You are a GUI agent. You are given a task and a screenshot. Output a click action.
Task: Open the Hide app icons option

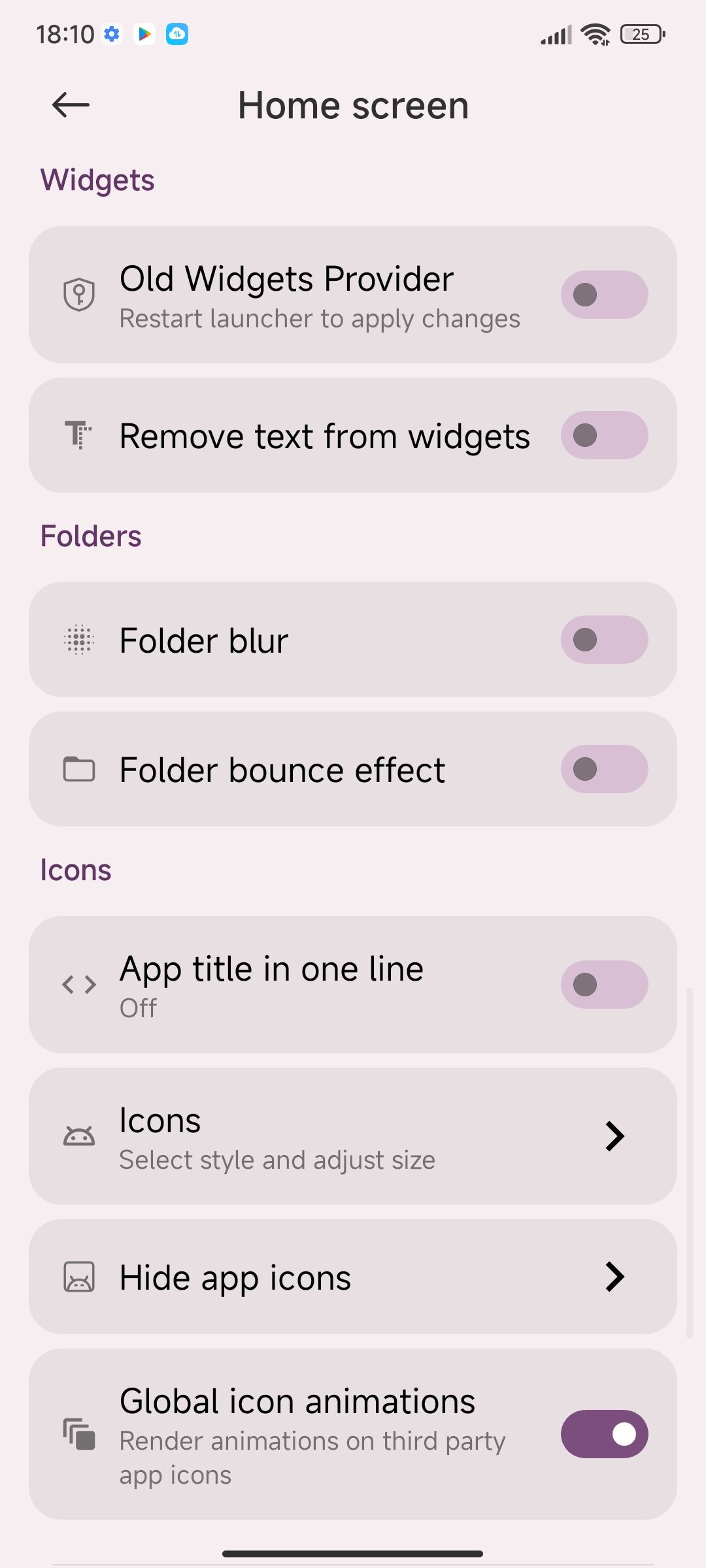[353, 1277]
